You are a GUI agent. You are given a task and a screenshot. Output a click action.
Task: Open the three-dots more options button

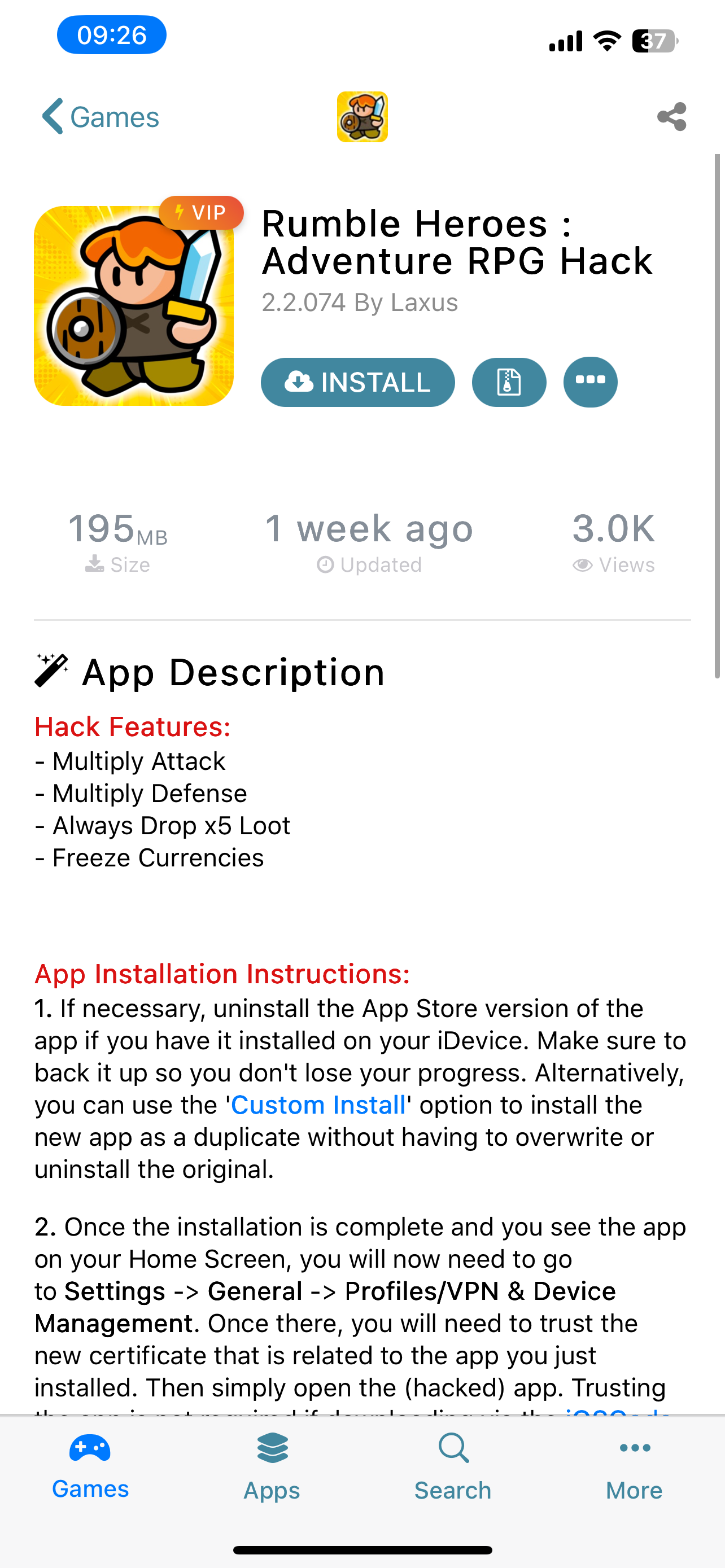click(590, 382)
